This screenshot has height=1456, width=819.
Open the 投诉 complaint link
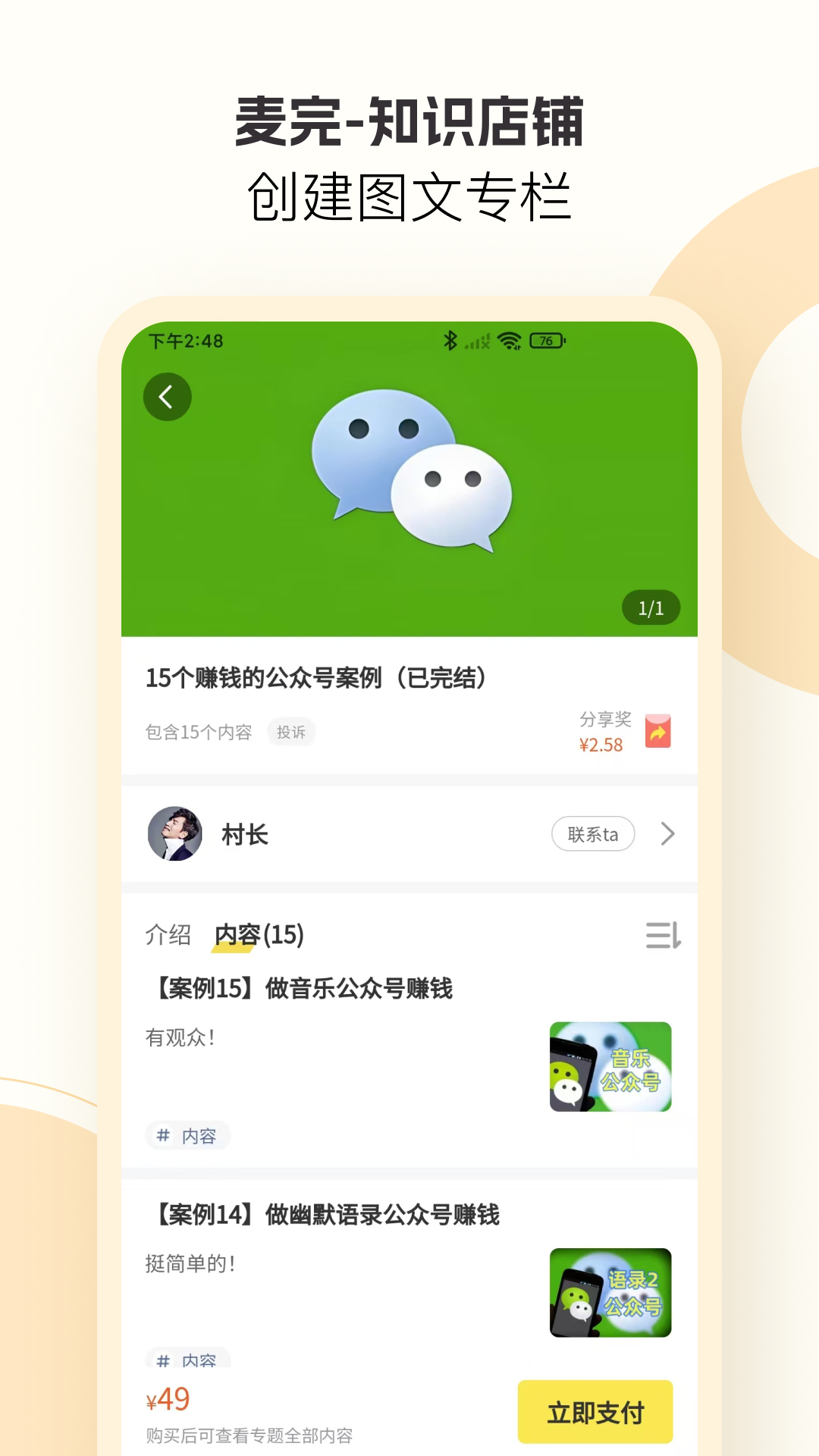point(291,732)
